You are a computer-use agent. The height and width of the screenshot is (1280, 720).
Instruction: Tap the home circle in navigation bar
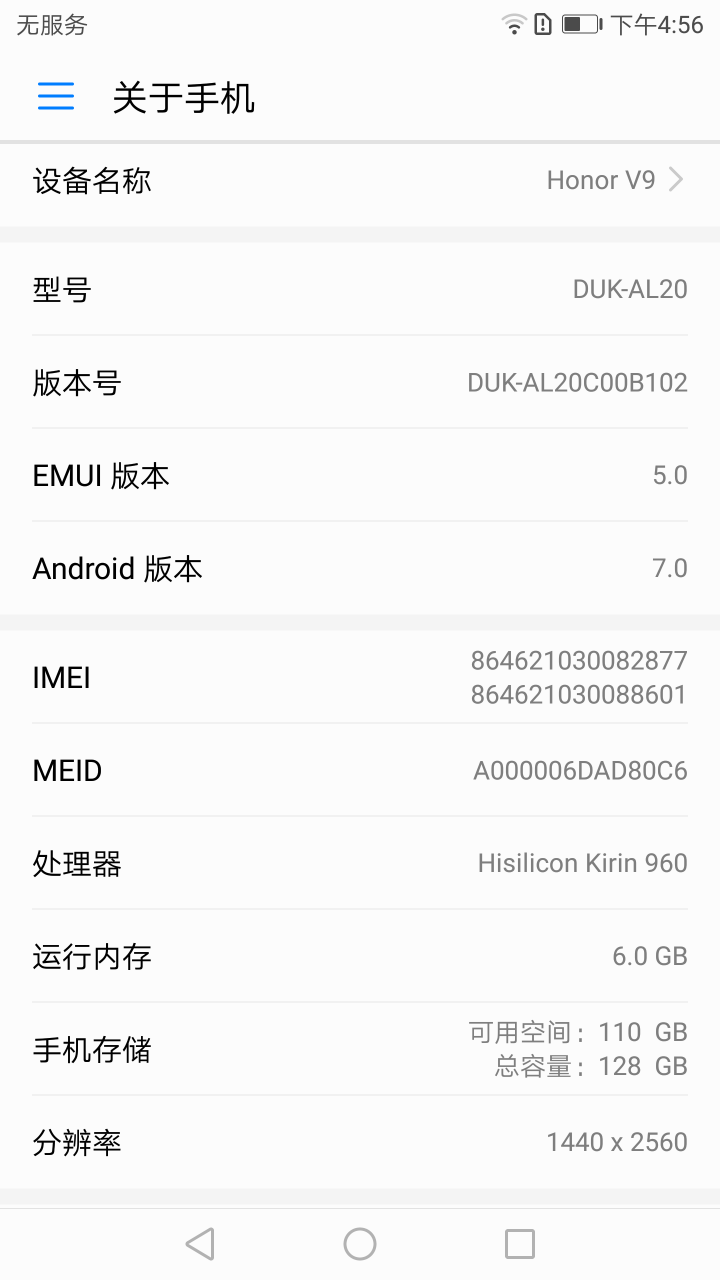[360, 1244]
